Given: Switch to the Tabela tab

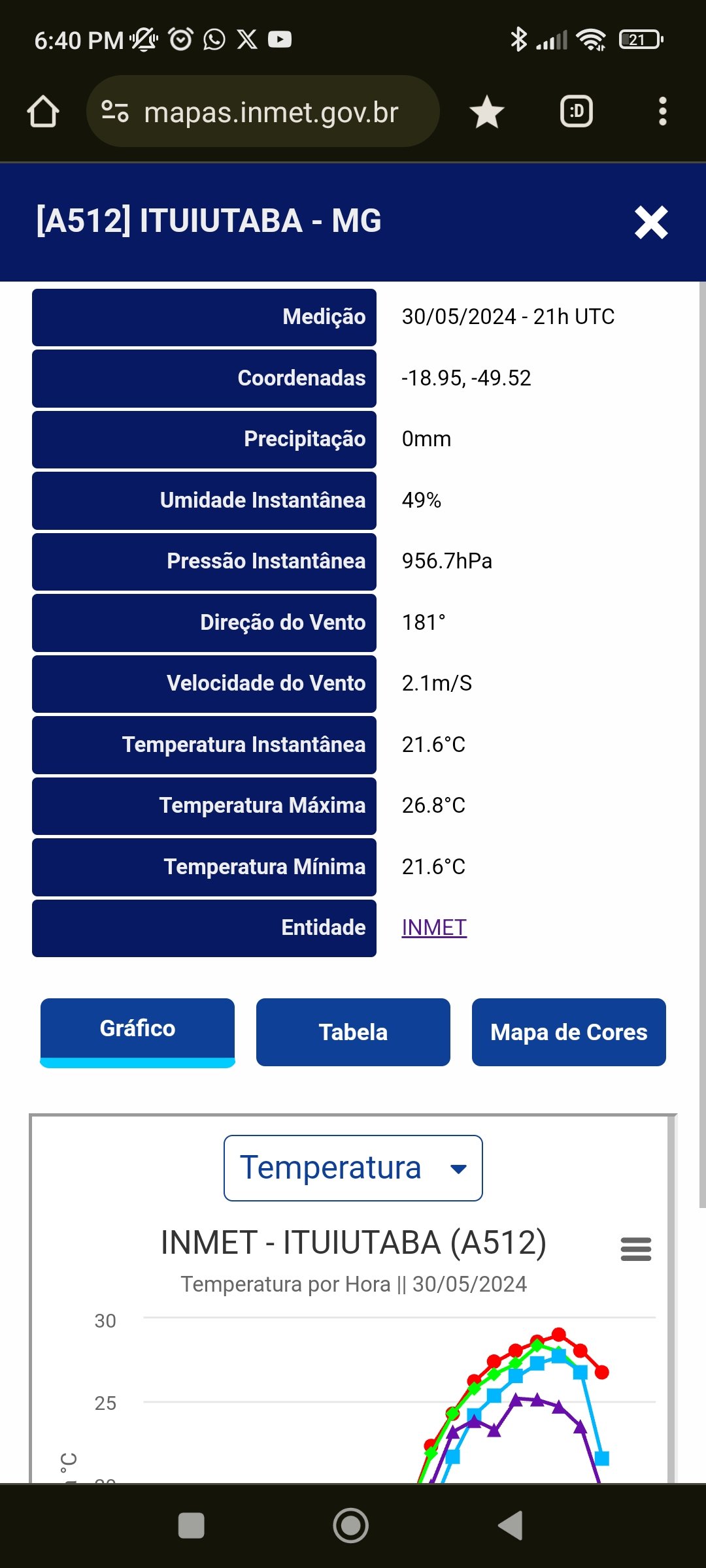Looking at the screenshot, I should click(353, 1032).
